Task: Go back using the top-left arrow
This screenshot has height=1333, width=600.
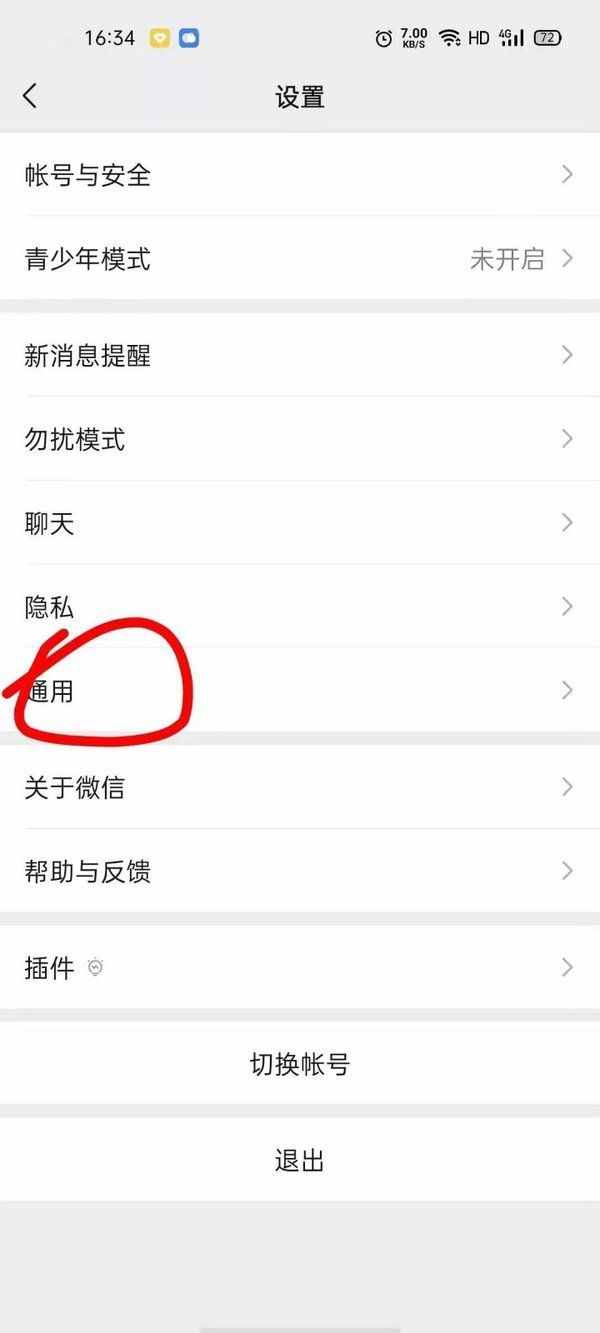Action: point(30,96)
